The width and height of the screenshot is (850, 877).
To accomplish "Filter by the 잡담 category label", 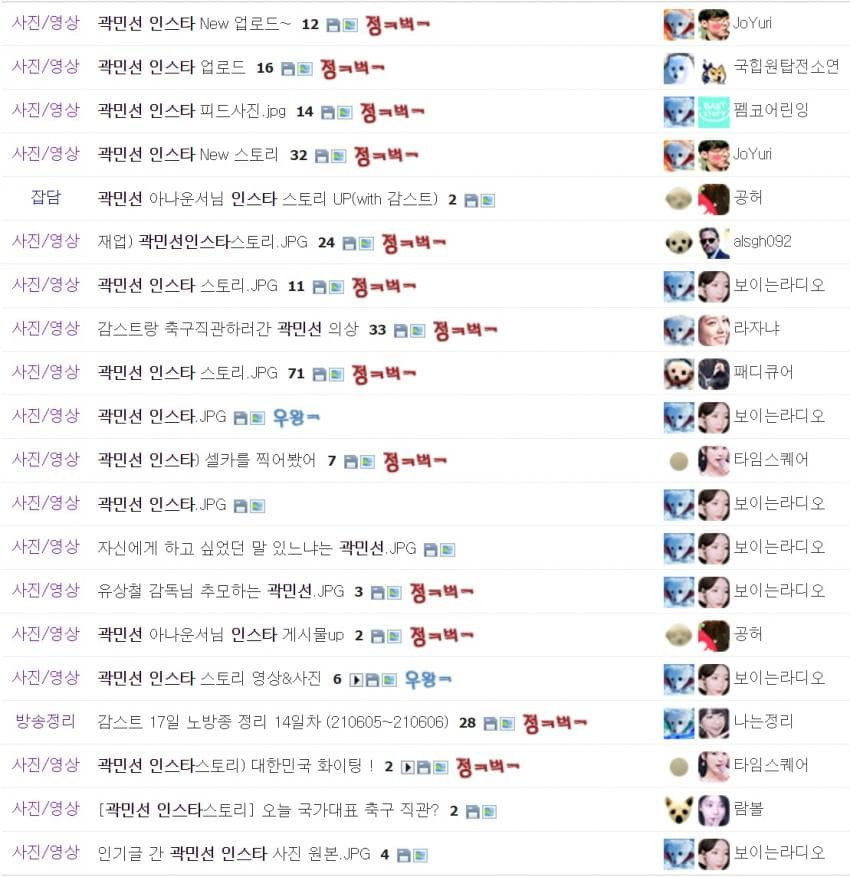I will [x=45, y=198].
